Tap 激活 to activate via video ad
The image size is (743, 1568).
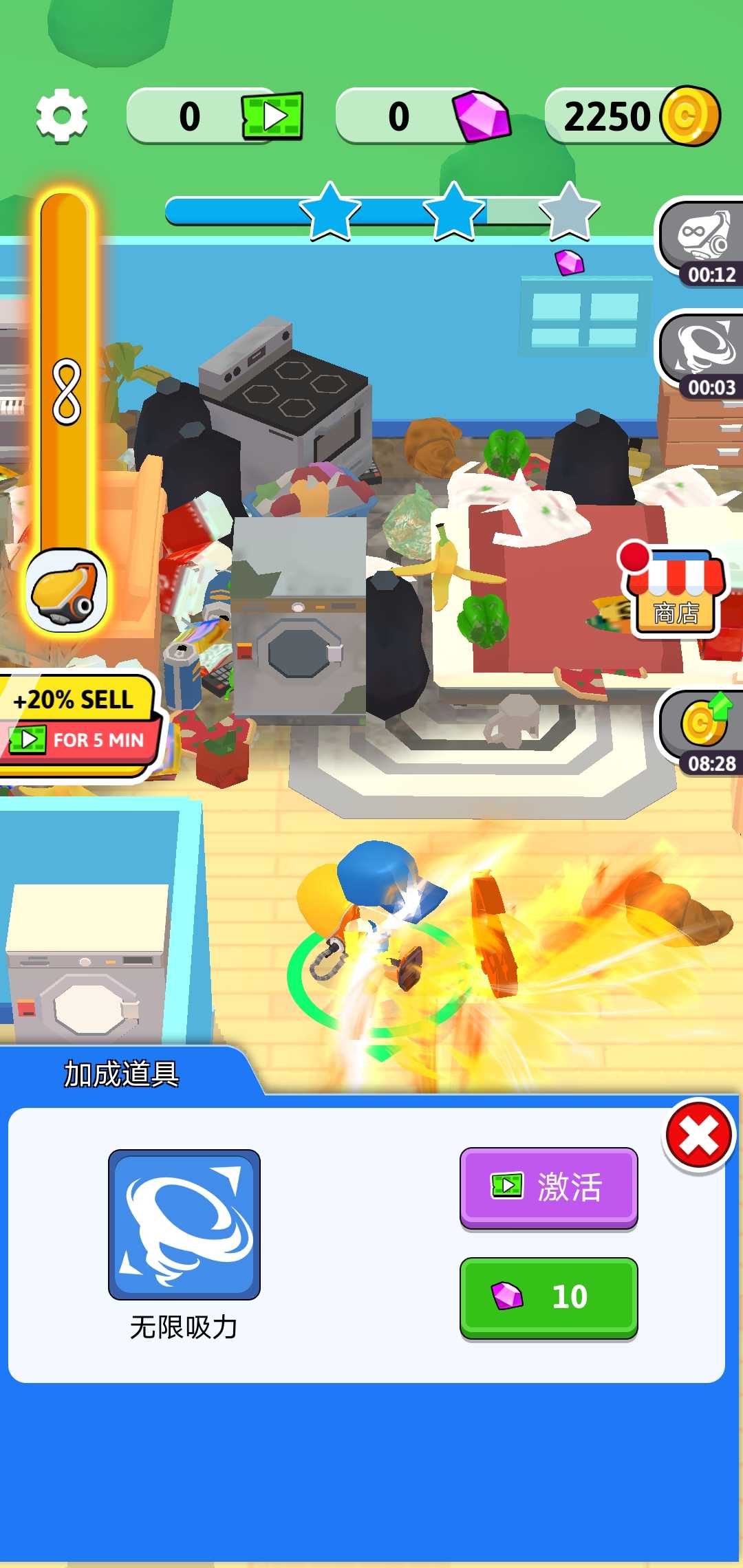pos(548,1187)
